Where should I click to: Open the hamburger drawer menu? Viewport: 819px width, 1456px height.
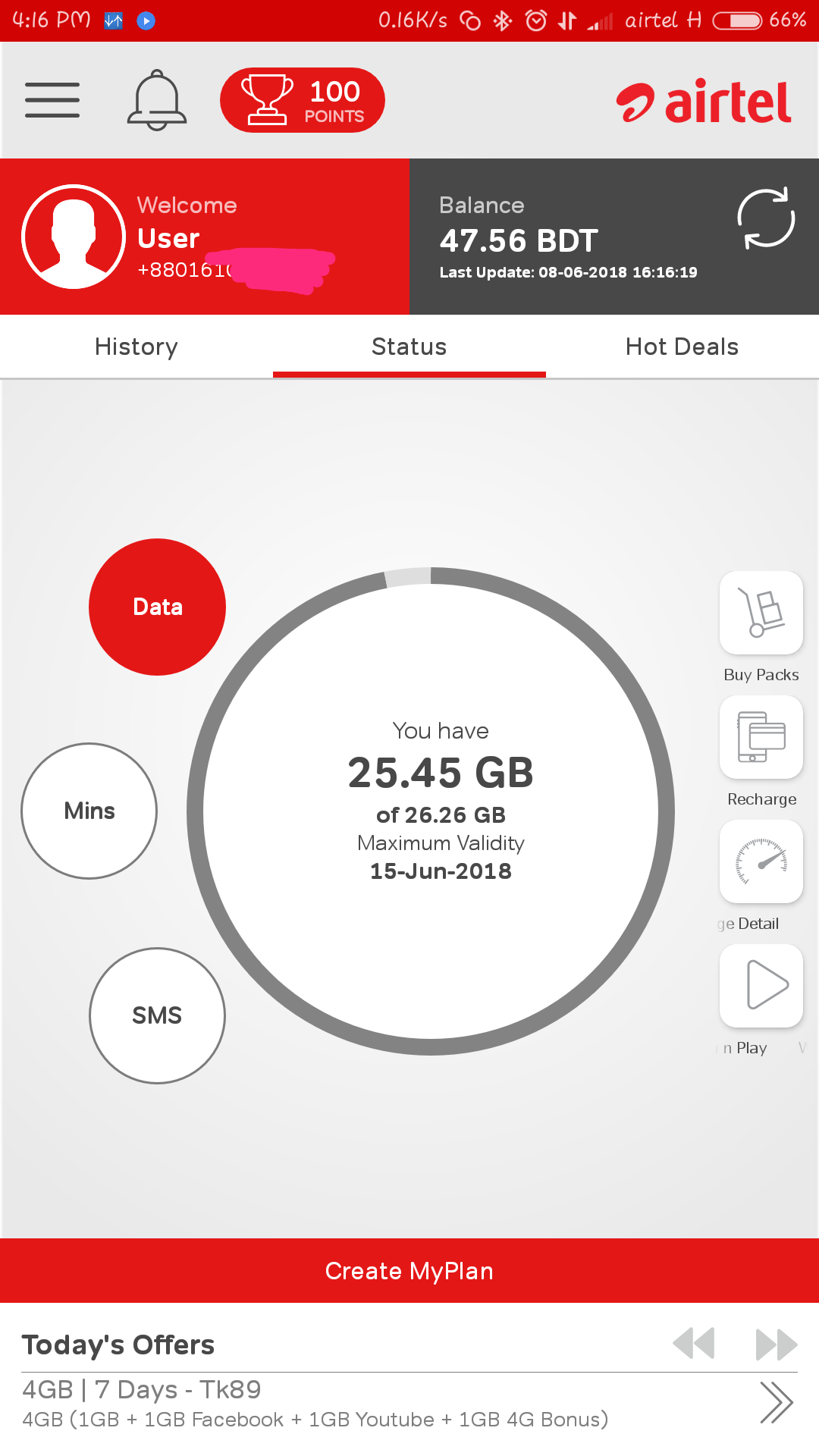tap(52, 100)
